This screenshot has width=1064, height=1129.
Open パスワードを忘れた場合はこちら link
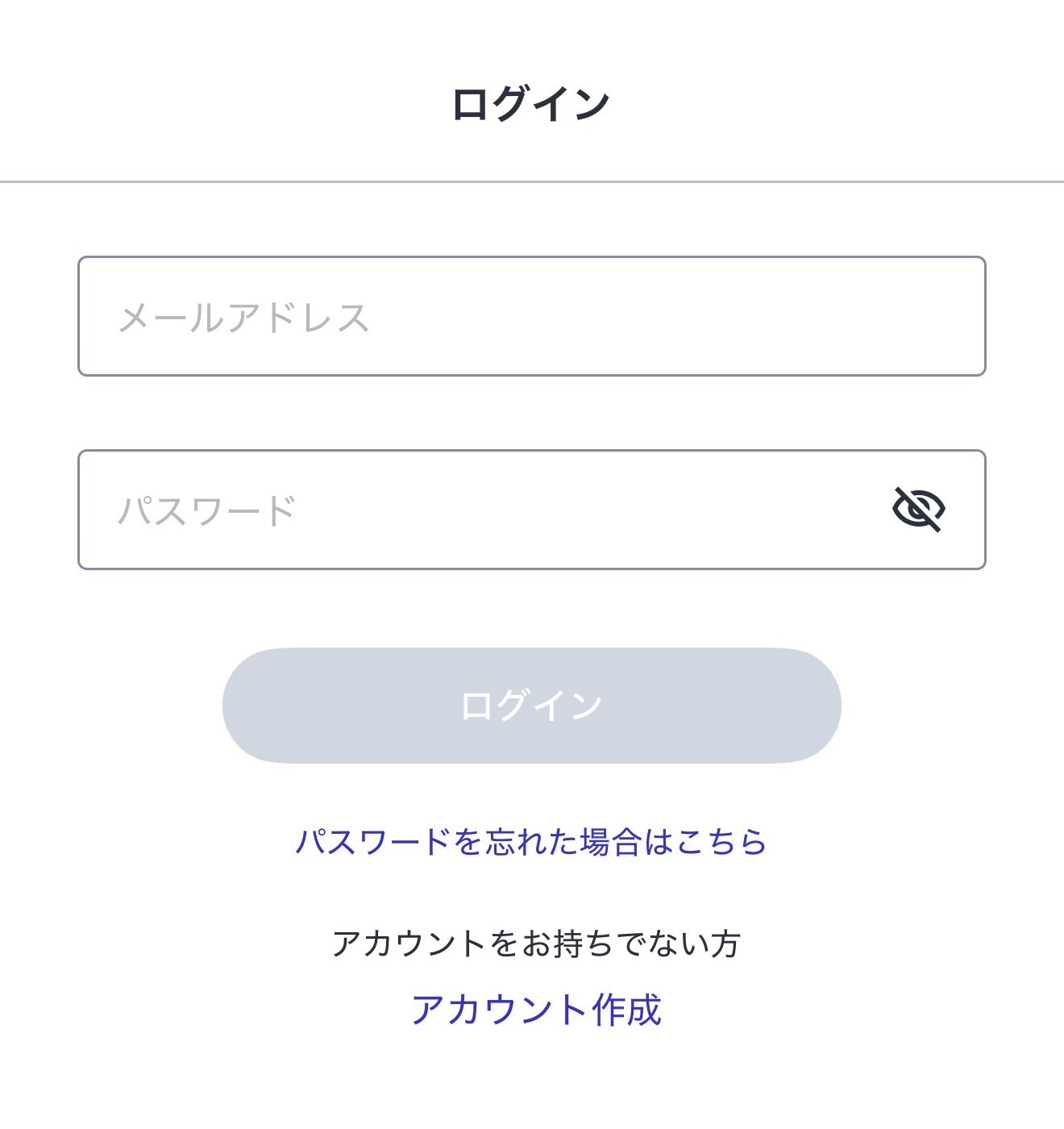532,842
